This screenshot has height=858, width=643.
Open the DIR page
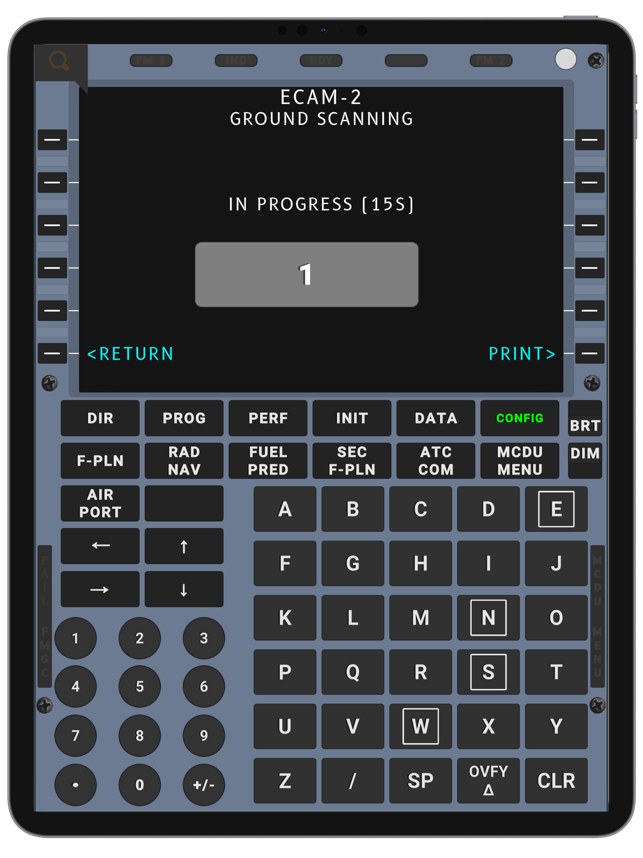coord(100,418)
